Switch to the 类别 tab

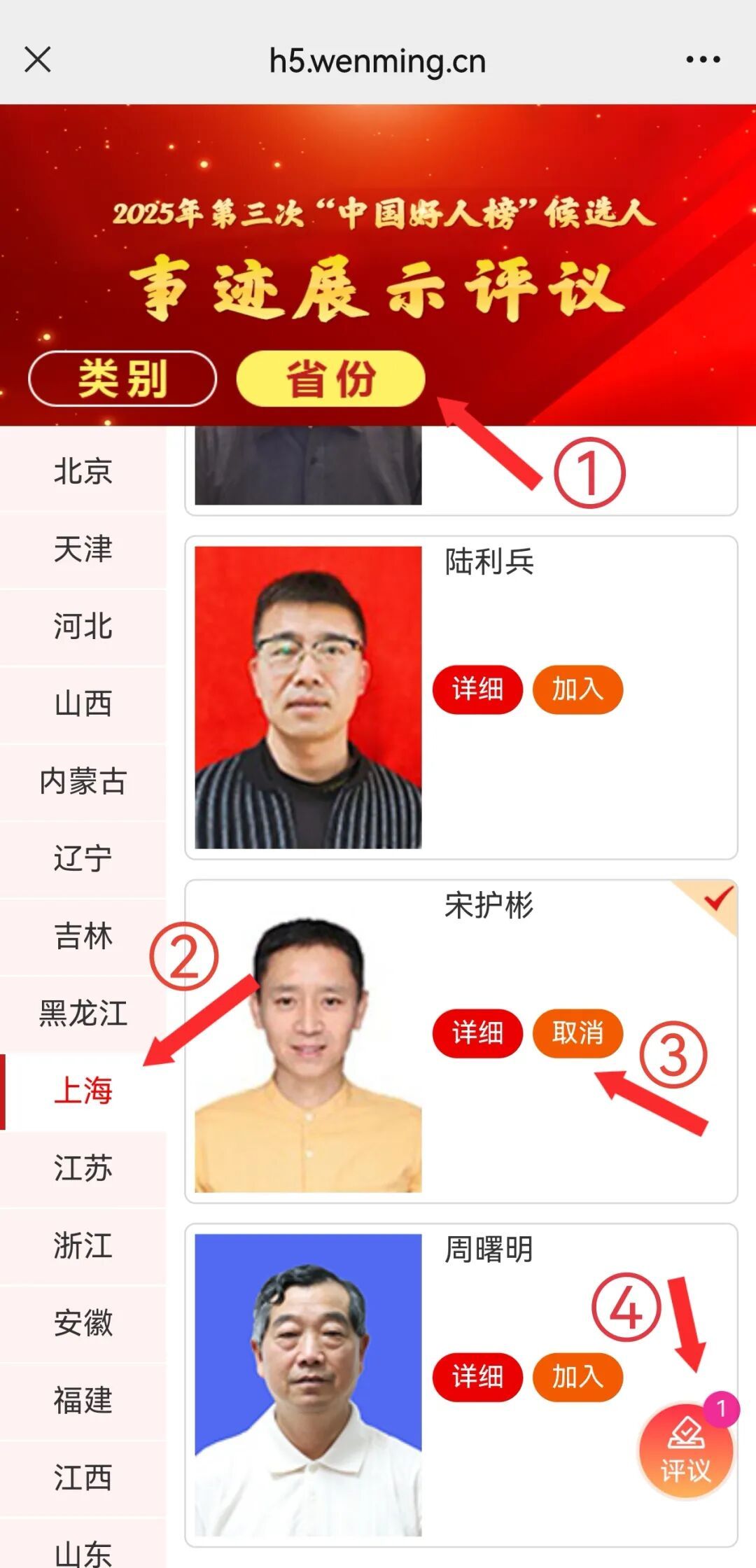[x=122, y=379]
